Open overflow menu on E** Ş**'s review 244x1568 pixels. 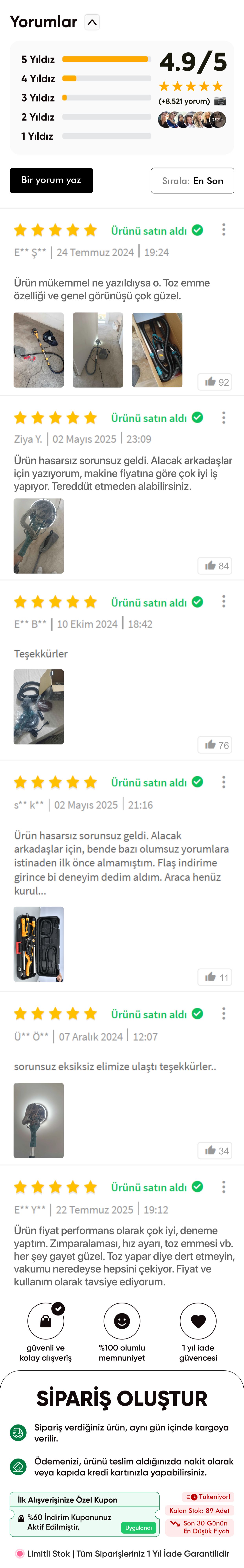[223, 230]
